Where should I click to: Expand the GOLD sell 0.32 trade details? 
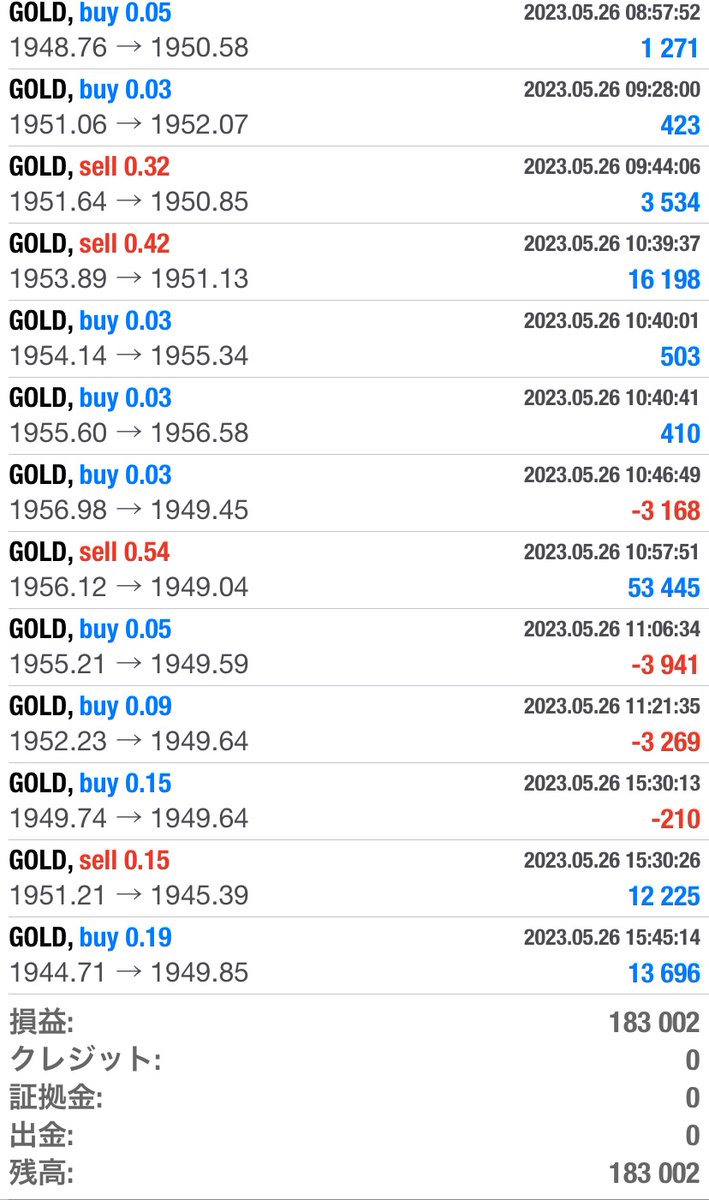354,184
